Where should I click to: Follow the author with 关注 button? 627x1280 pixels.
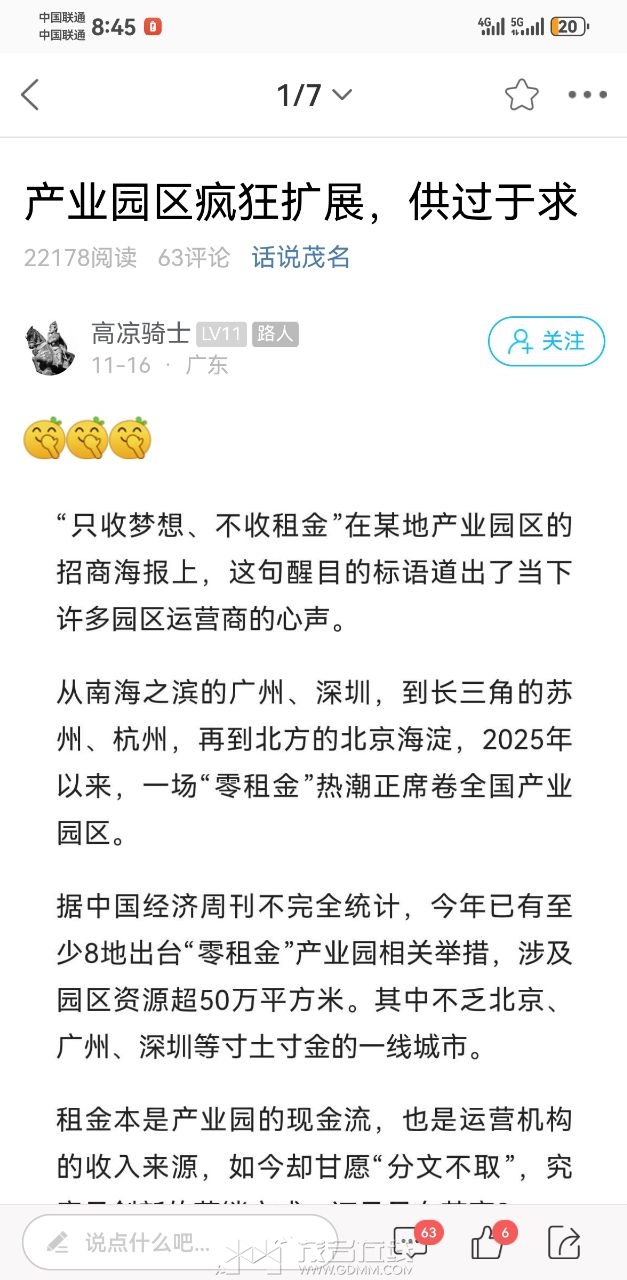click(x=546, y=341)
